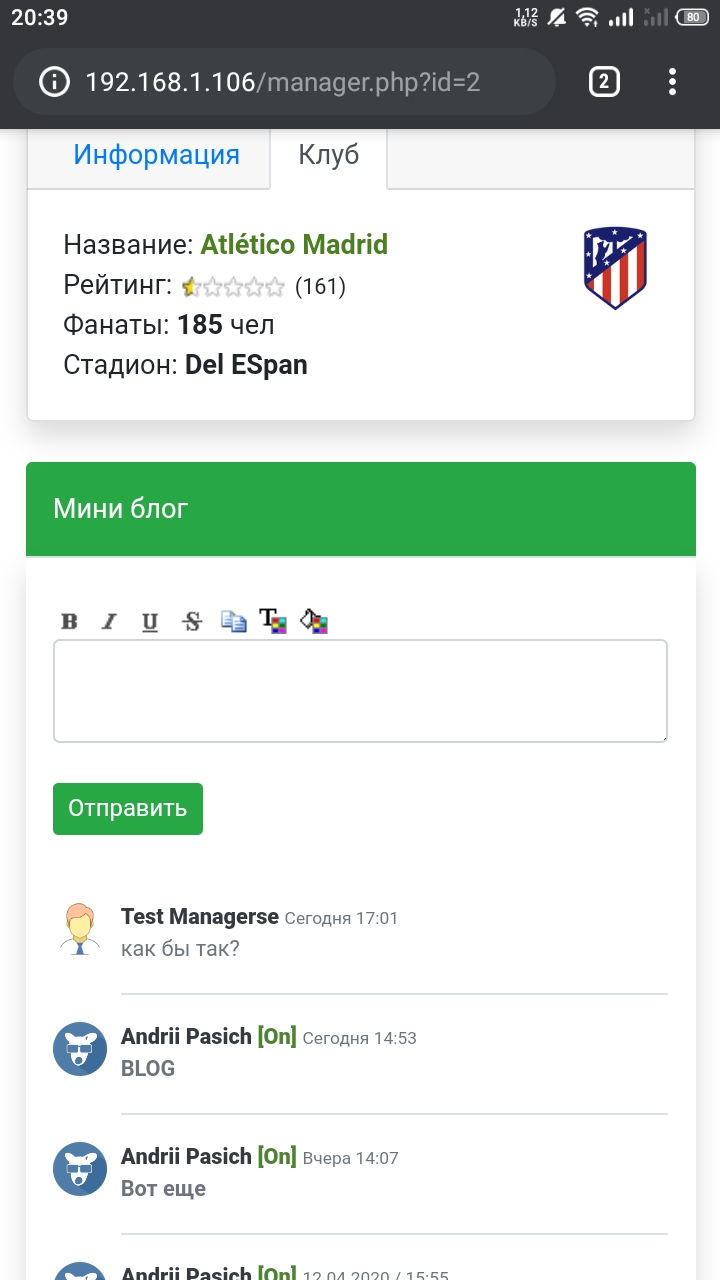
Task: Apply italic formatting in the editor
Action: 109,622
